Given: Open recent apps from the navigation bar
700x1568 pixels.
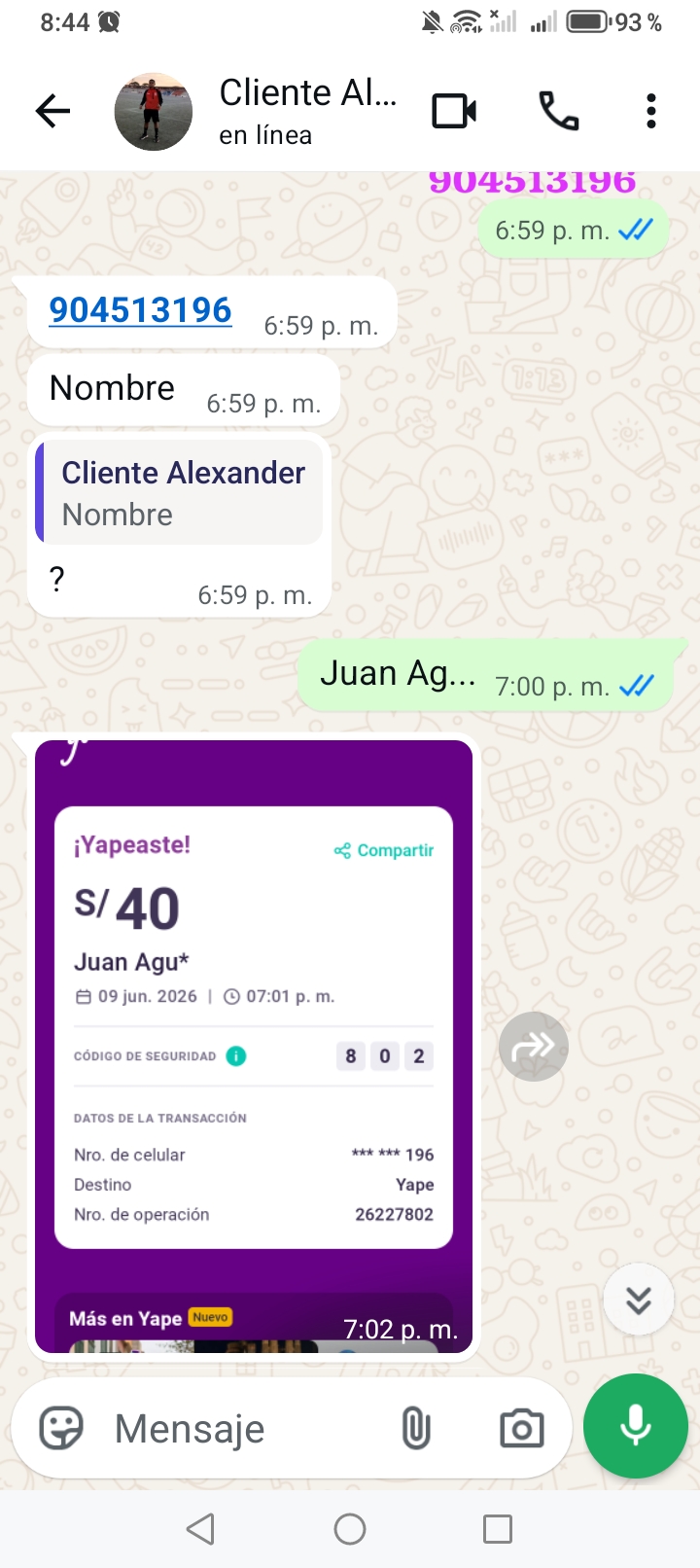Looking at the screenshot, I should [498, 1529].
